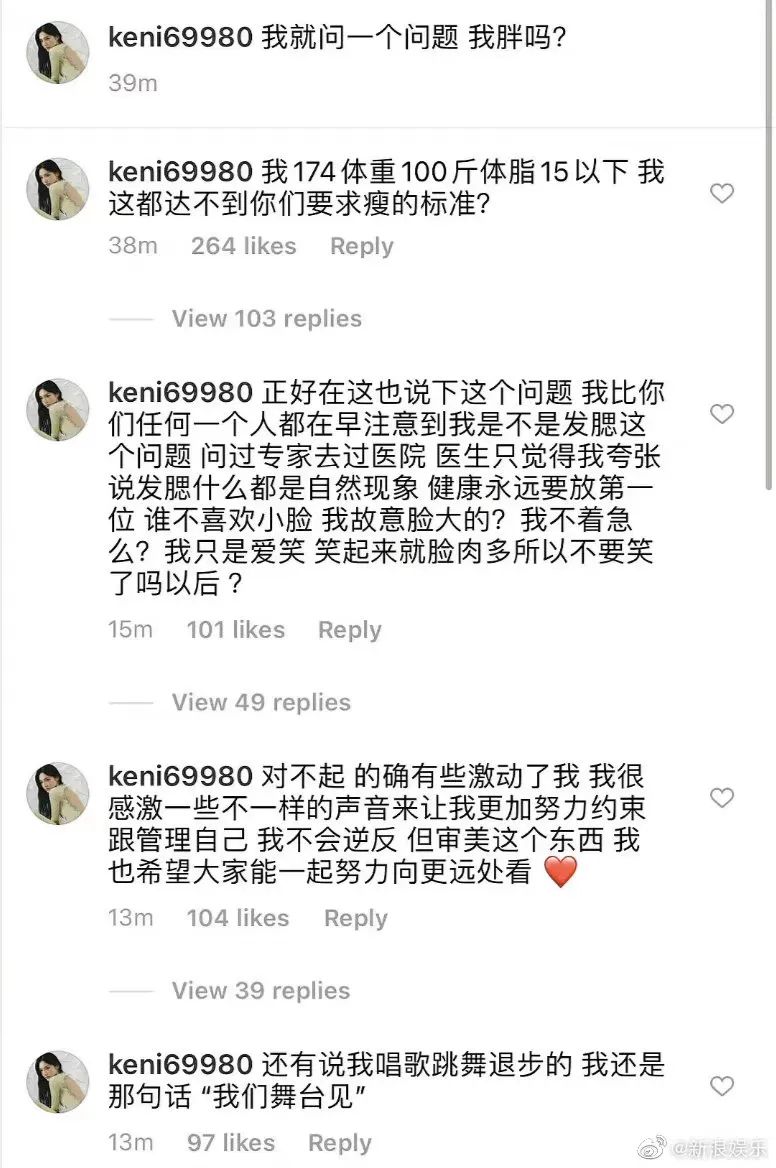Like the comment with 101 likes

click(722, 414)
